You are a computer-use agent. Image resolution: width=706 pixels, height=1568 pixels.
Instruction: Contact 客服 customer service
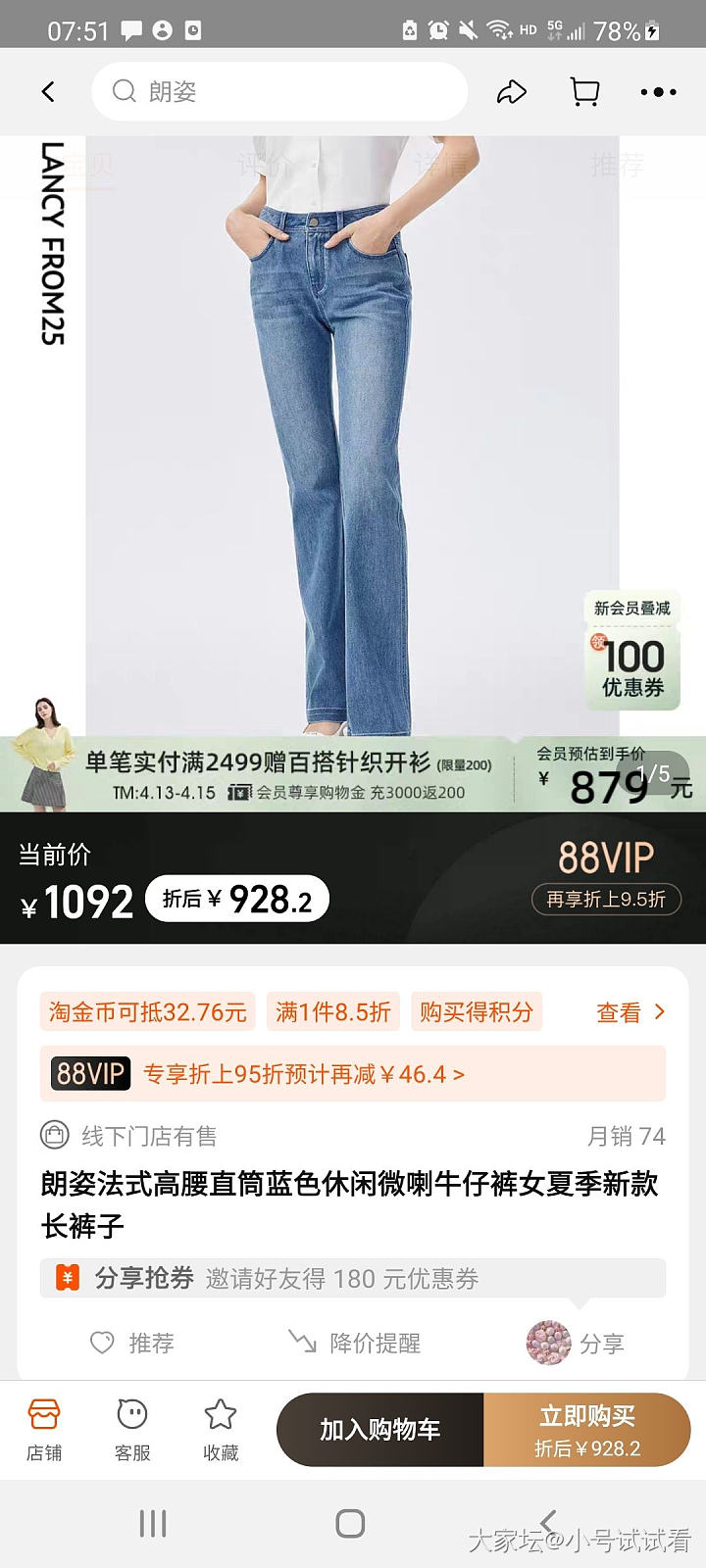(x=132, y=1430)
